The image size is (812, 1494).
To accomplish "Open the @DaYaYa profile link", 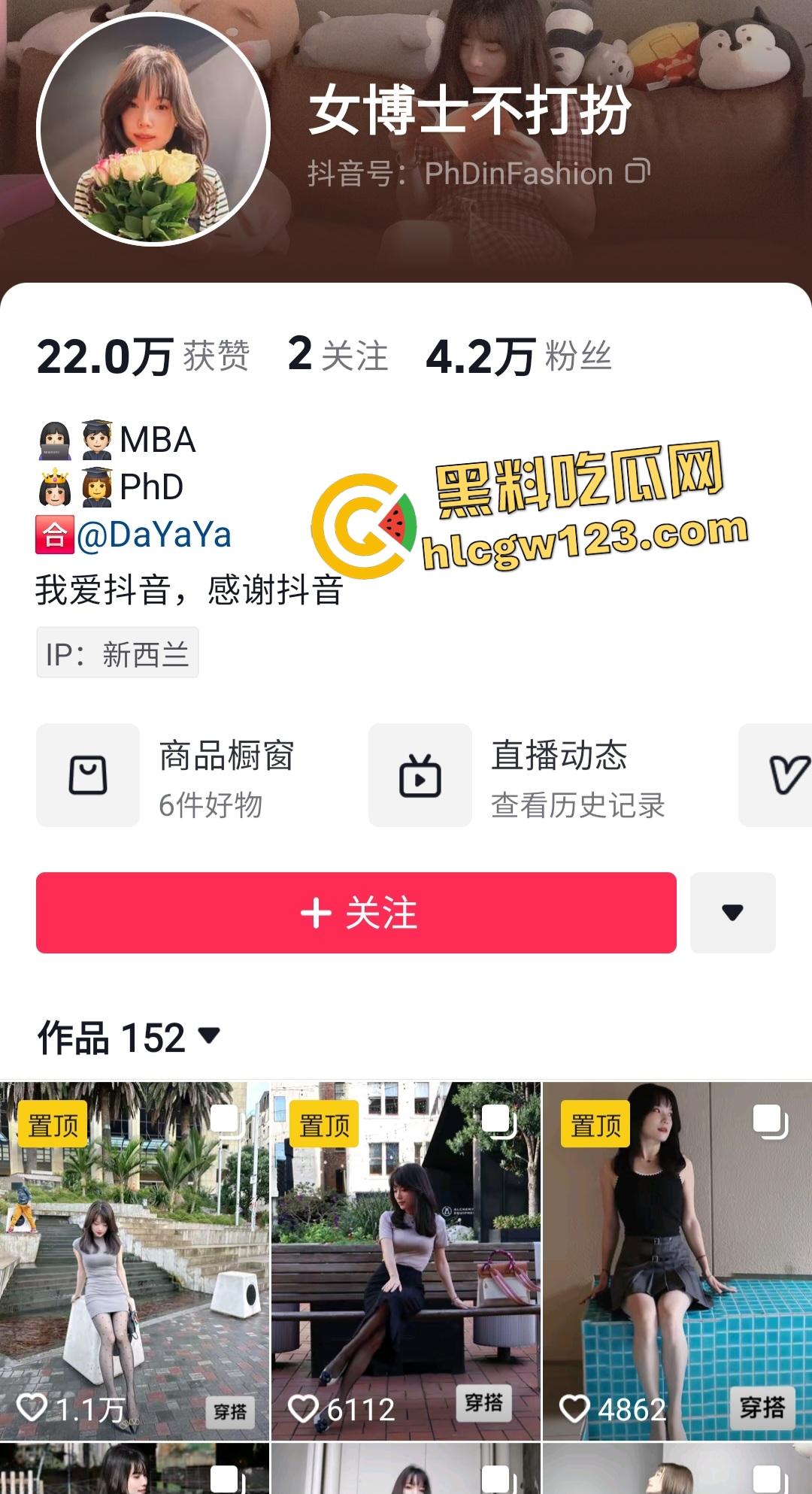I will [154, 534].
